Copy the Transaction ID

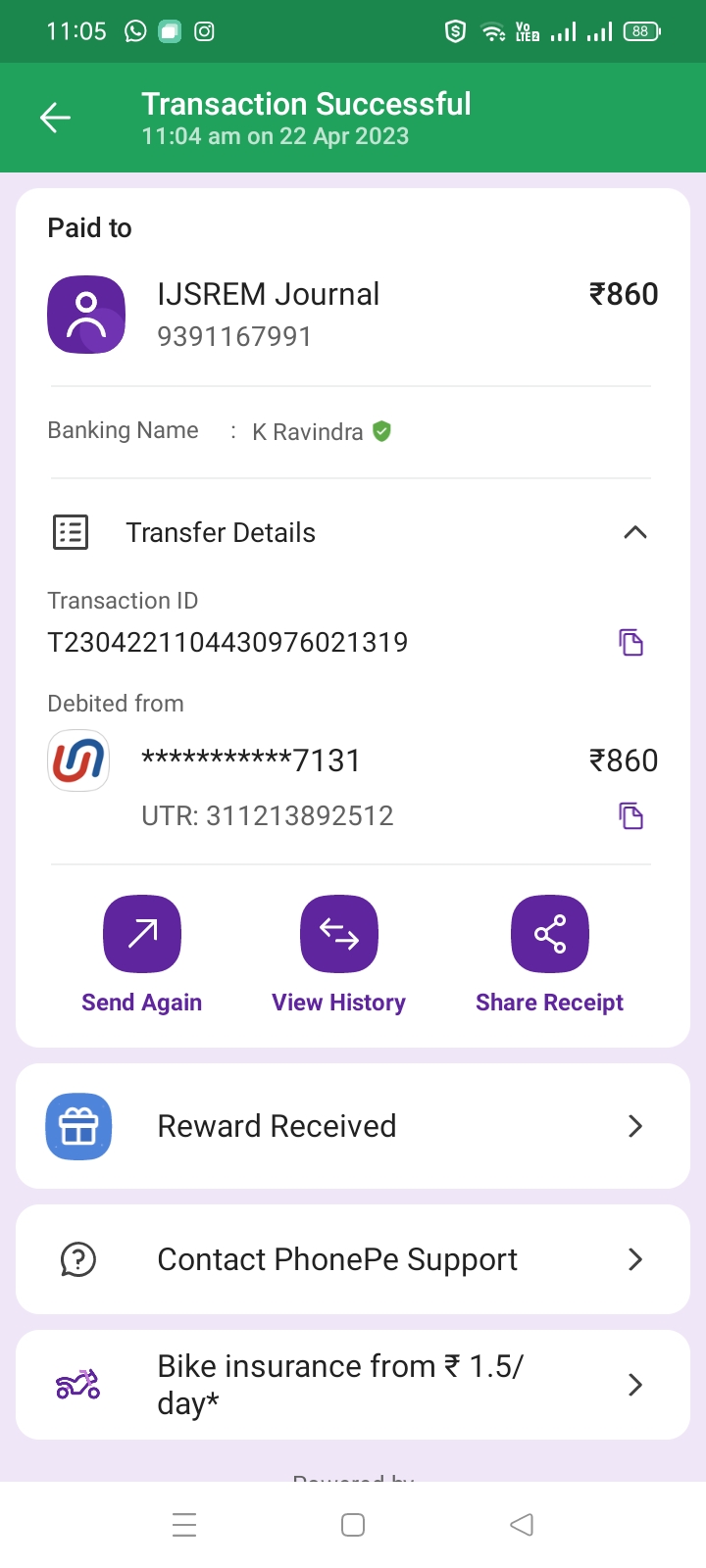point(630,643)
